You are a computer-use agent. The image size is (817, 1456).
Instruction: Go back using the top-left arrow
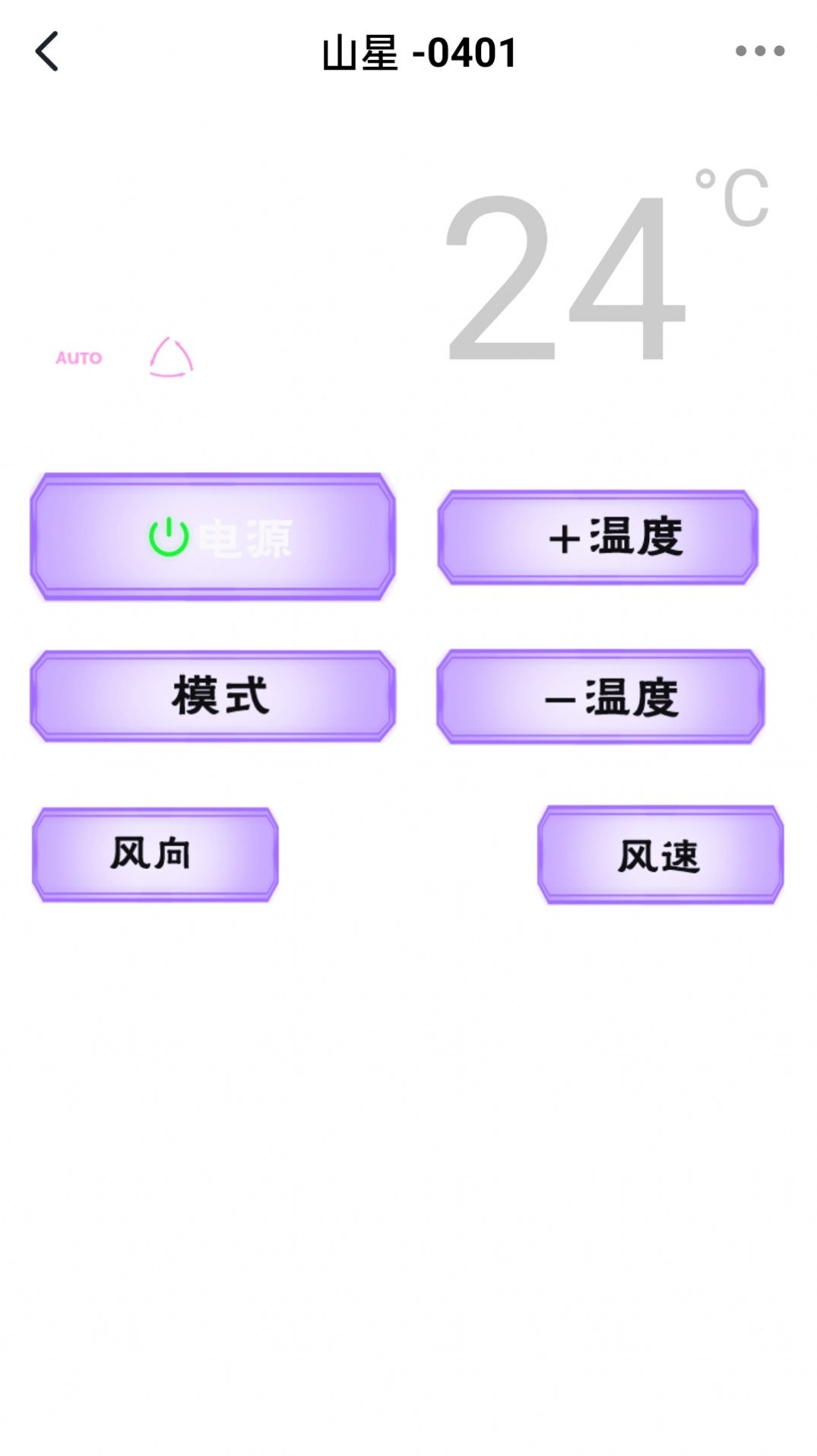coord(47,52)
